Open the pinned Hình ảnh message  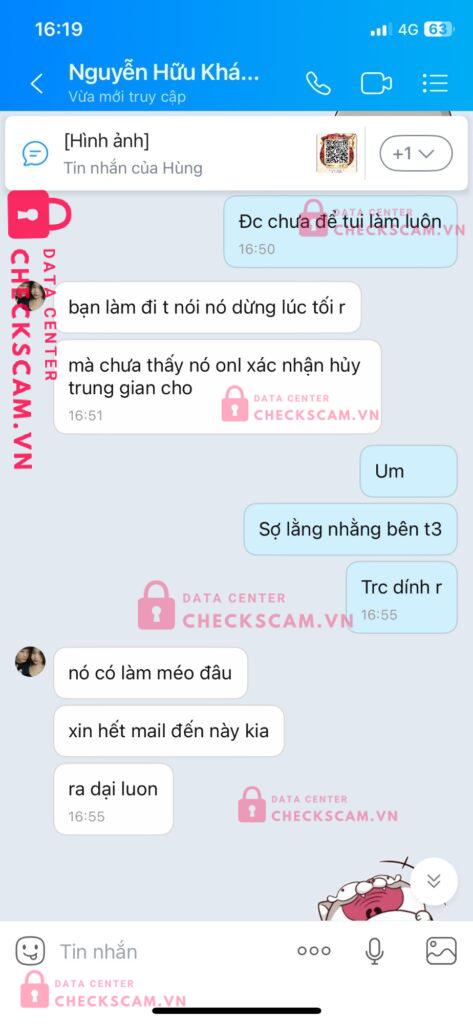coord(184,153)
